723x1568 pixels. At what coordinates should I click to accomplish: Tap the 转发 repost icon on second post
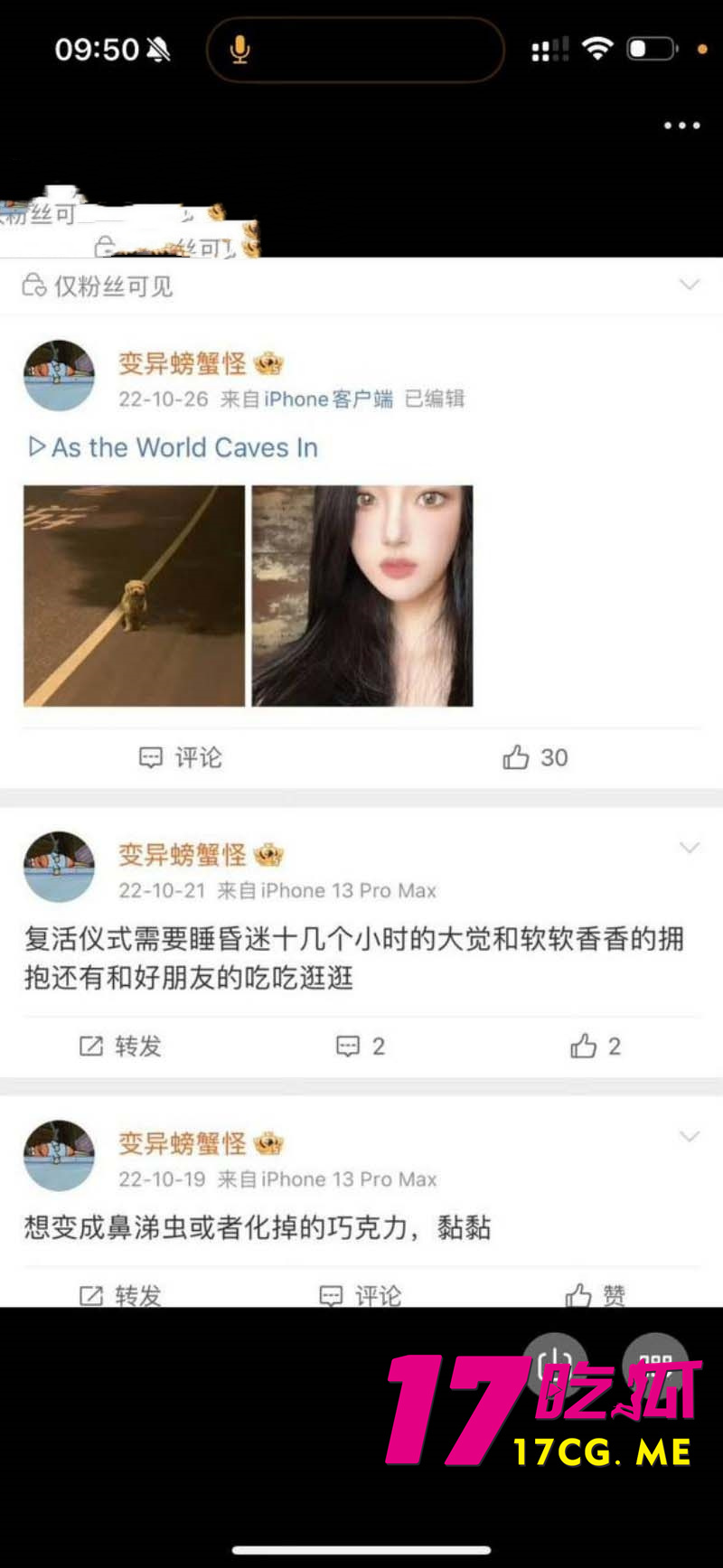118,1047
